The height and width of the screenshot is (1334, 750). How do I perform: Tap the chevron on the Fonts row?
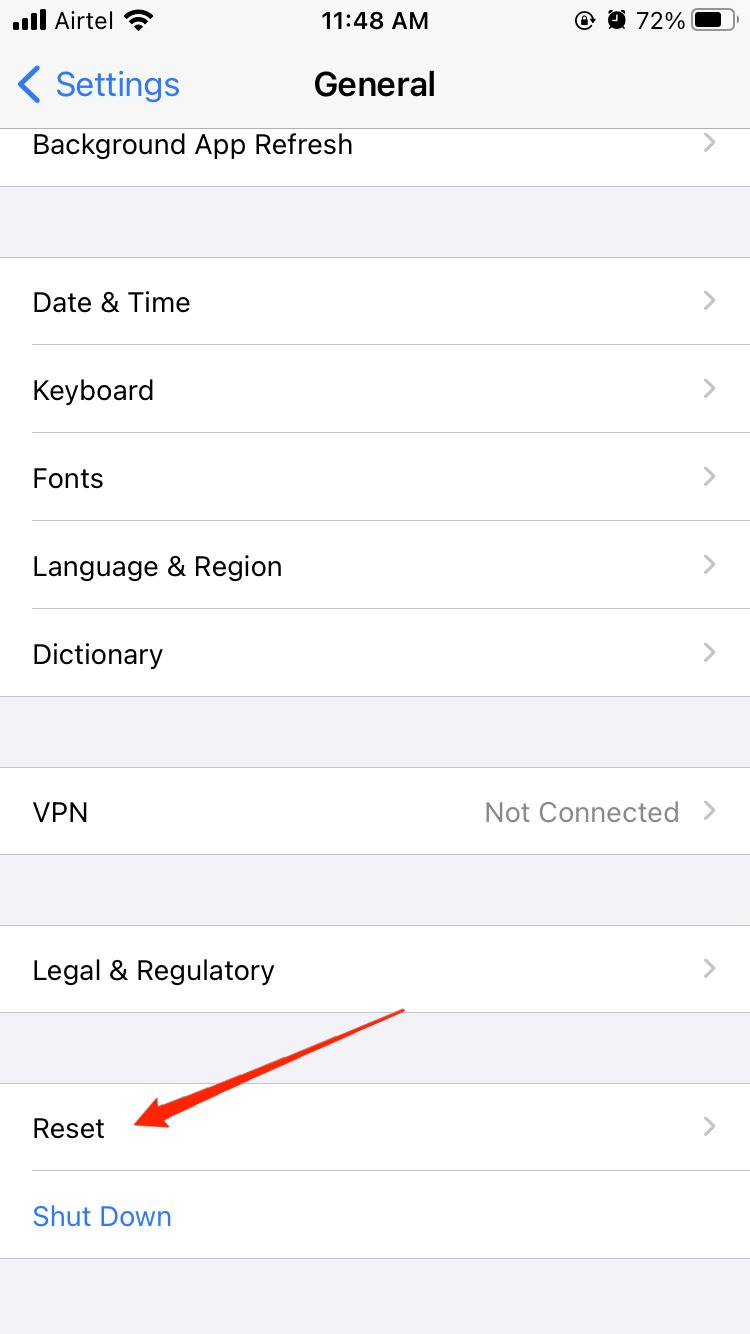click(709, 476)
